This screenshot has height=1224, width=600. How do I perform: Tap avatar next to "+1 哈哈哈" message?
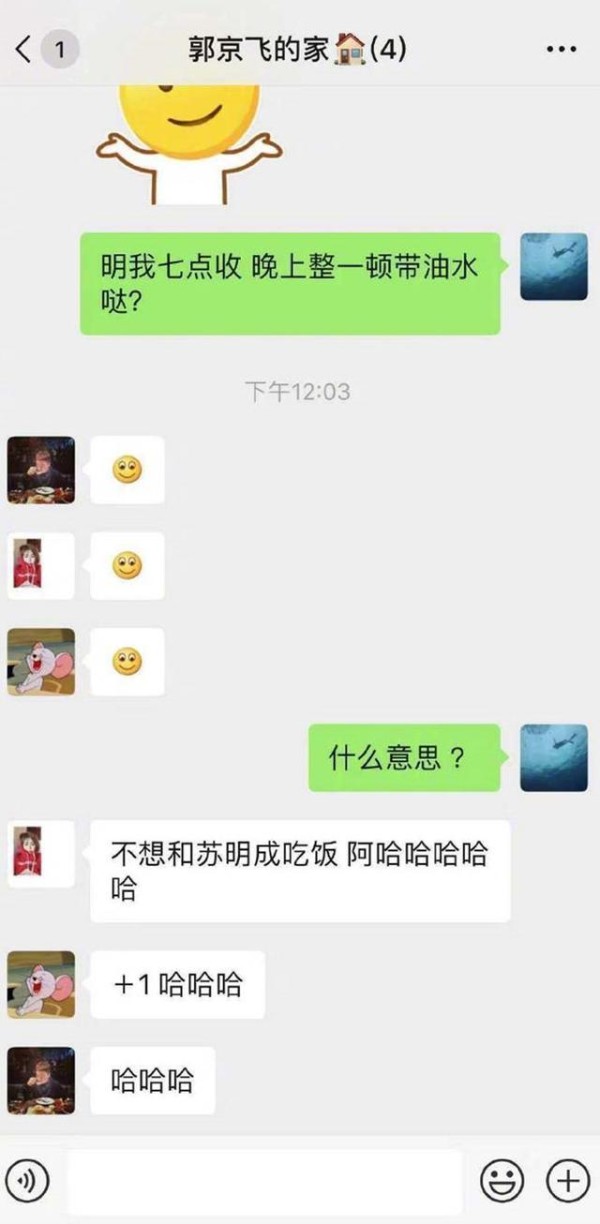click(x=41, y=984)
